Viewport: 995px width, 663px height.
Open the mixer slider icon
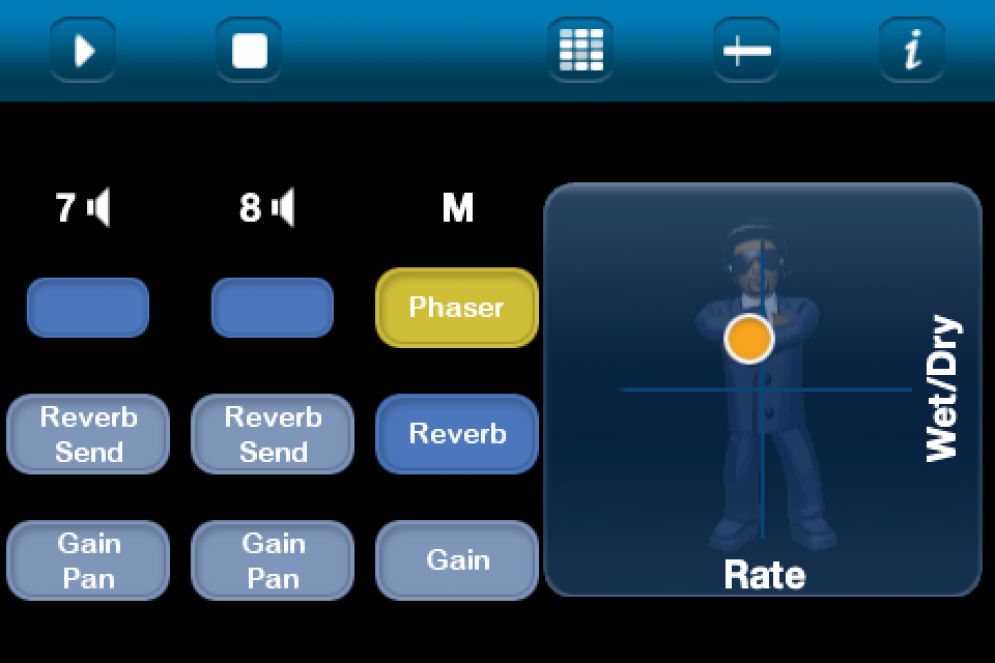(746, 50)
